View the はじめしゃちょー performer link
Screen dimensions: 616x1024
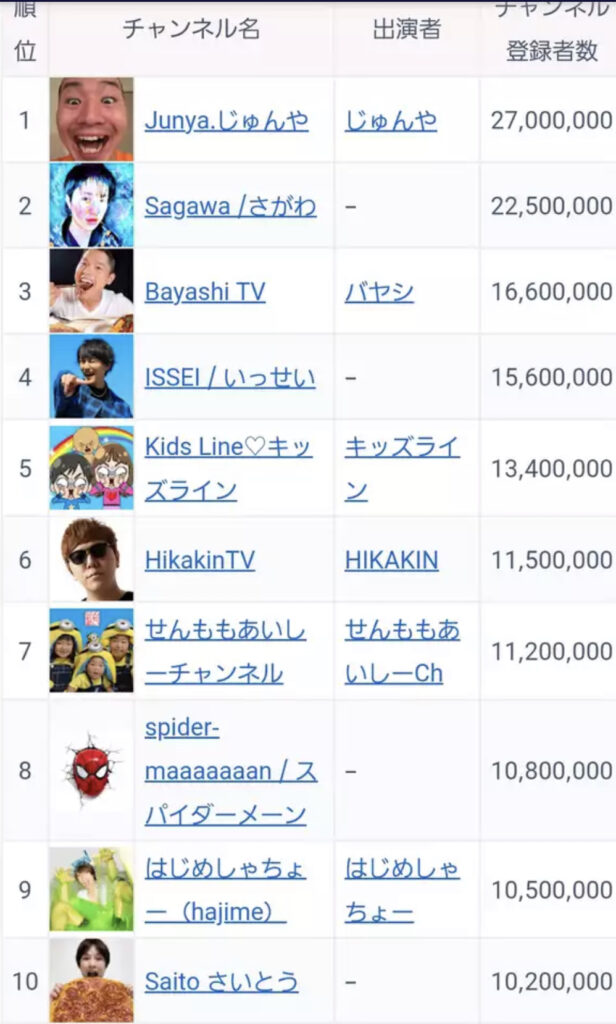tap(402, 868)
